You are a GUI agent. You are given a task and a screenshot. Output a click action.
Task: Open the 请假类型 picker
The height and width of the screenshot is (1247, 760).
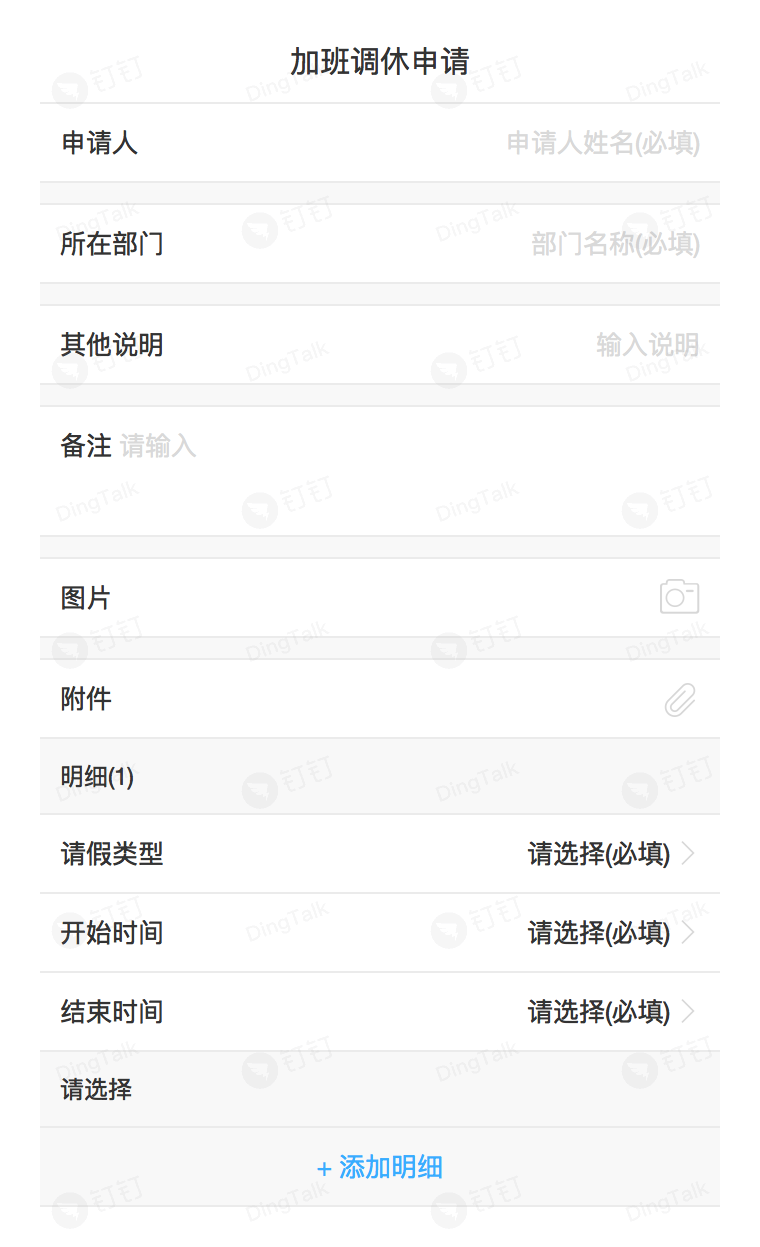point(380,854)
